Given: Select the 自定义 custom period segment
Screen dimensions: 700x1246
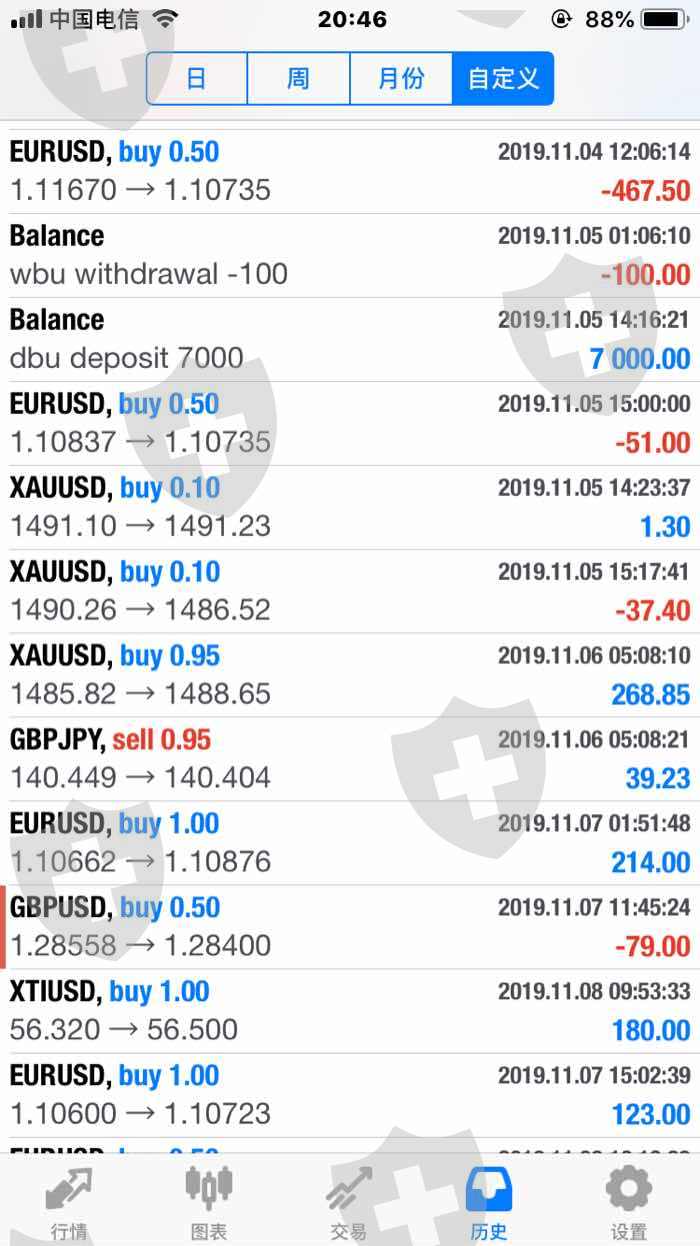Looking at the screenshot, I should coord(503,78).
